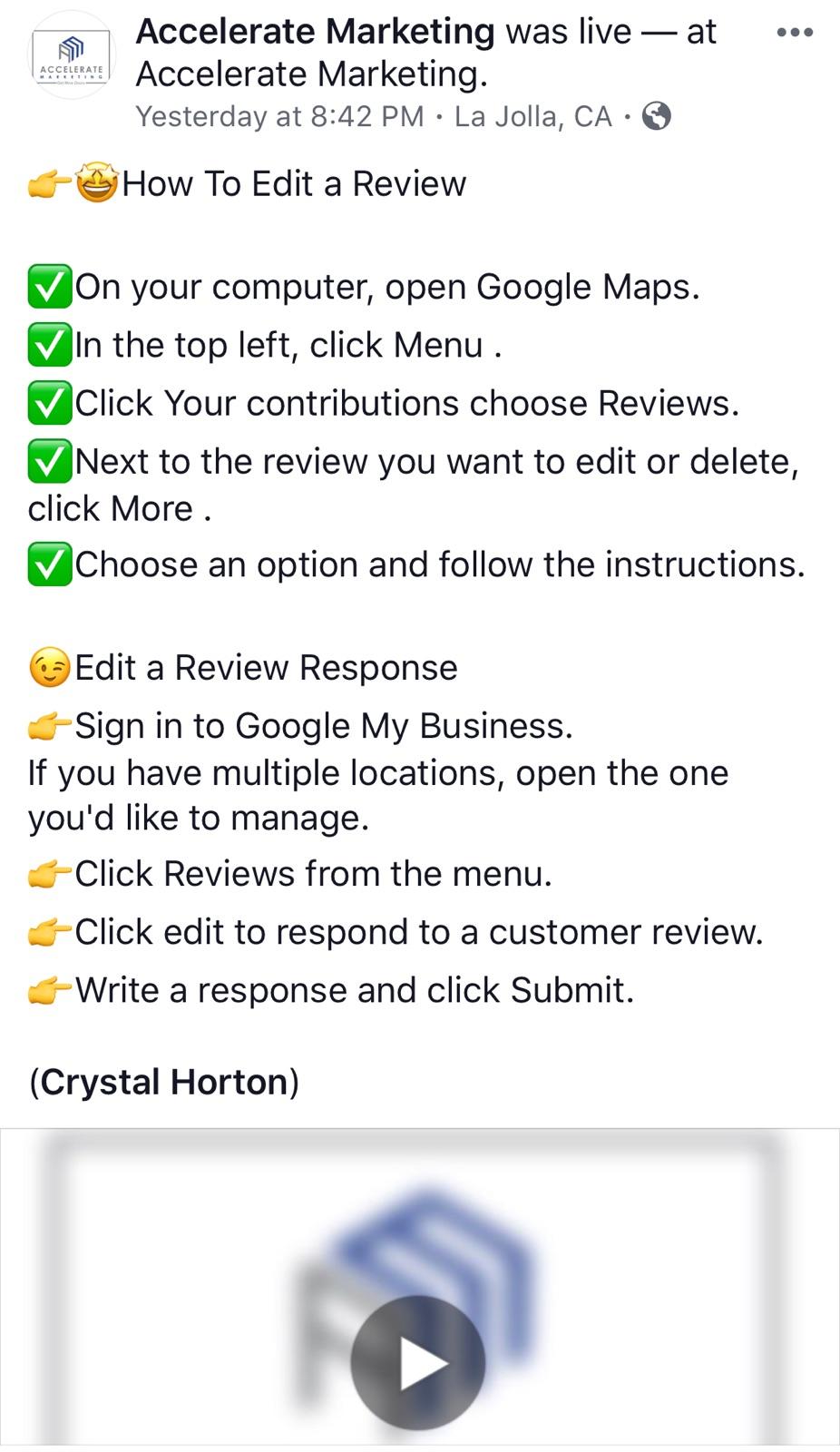Open the post's three-dot options menu
Viewport: 840px width, 1452px height.
(795, 33)
